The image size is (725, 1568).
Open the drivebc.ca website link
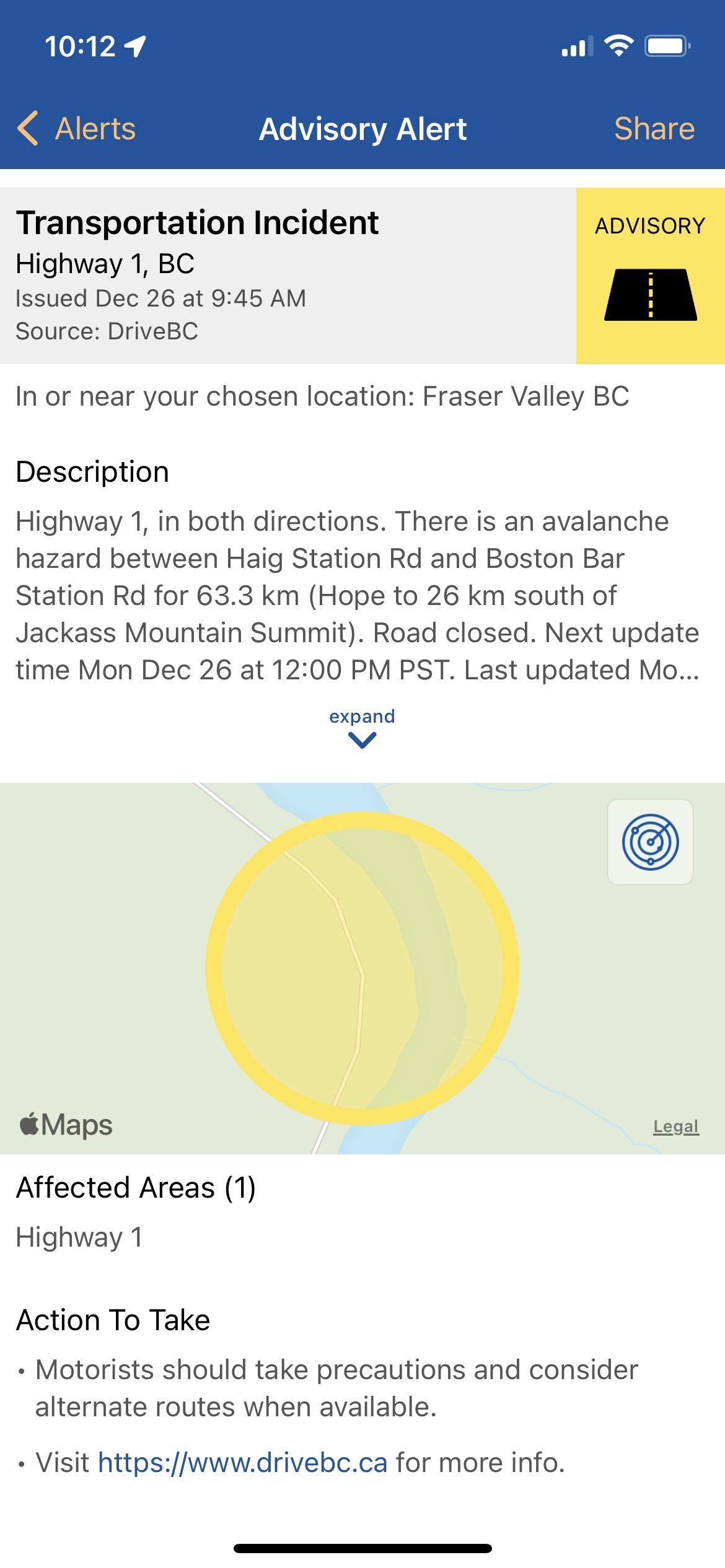point(243,1462)
